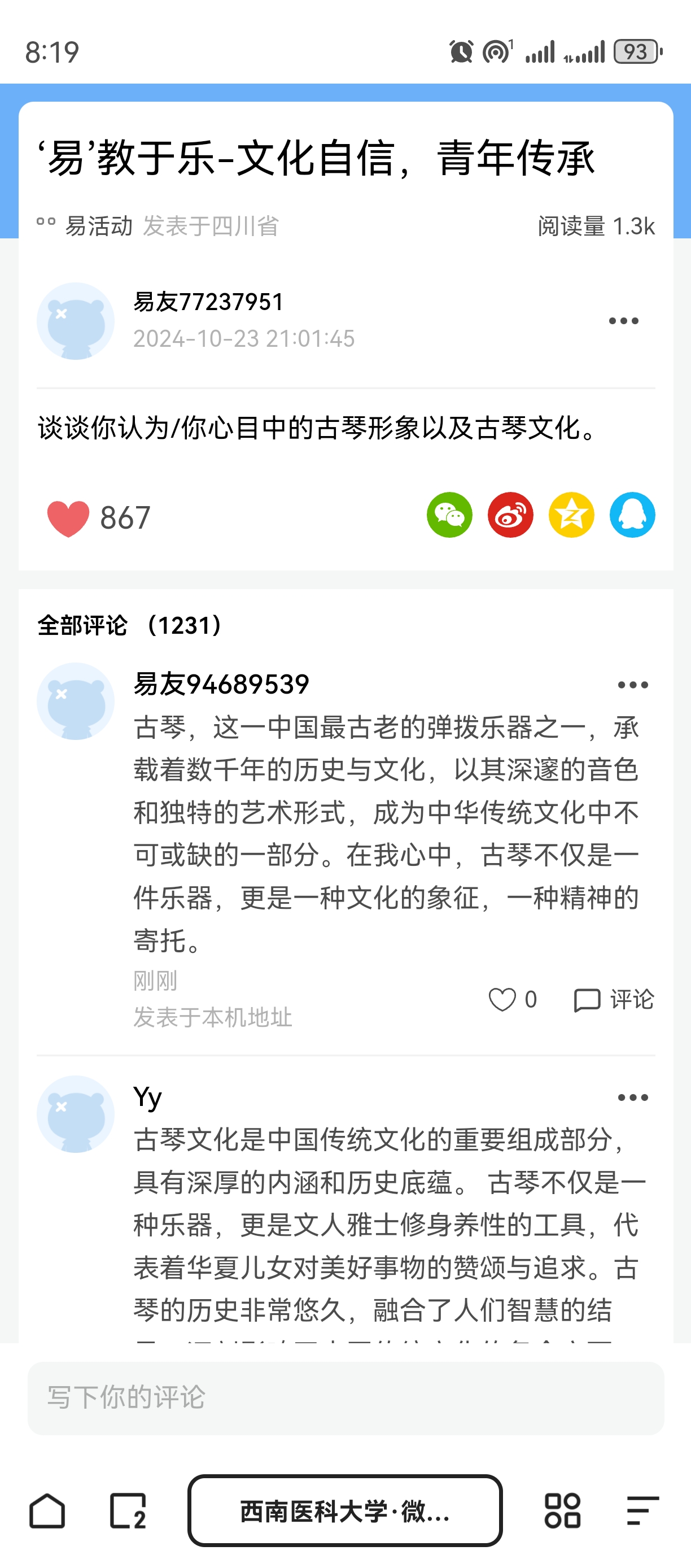The height and width of the screenshot is (1568, 691).
Task: Tap the 写下你的评论 comment field
Action: (345, 1397)
